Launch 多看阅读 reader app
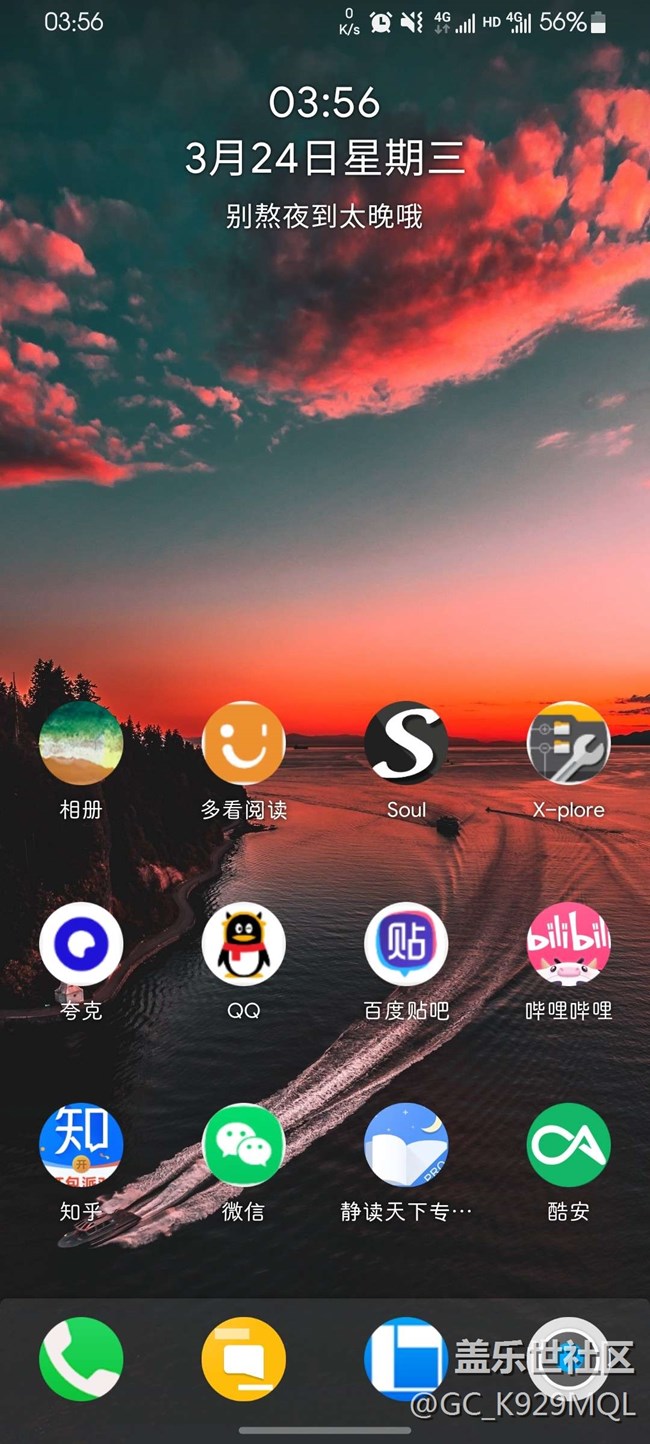Viewport: 650px width, 1444px height. (243, 743)
